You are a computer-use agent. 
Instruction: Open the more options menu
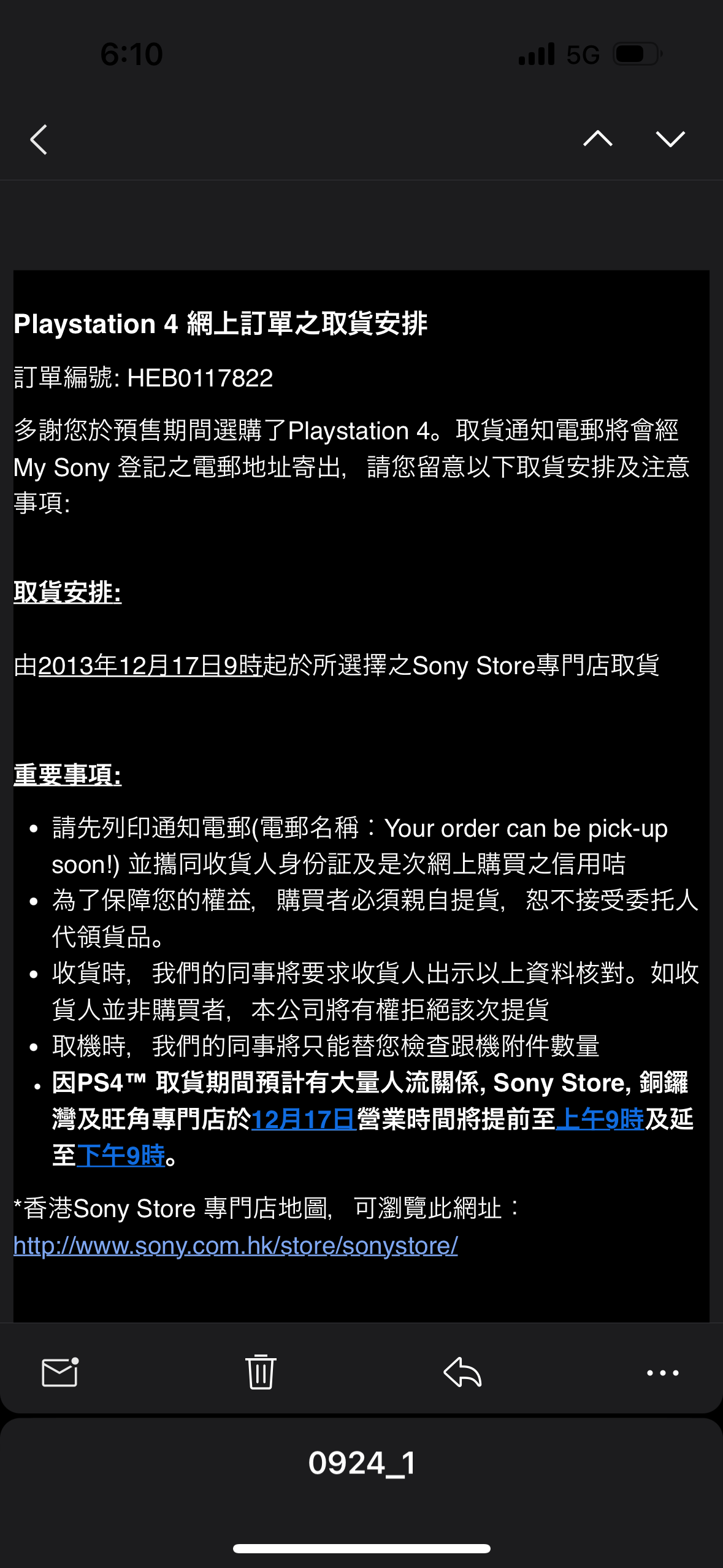tap(662, 1372)
